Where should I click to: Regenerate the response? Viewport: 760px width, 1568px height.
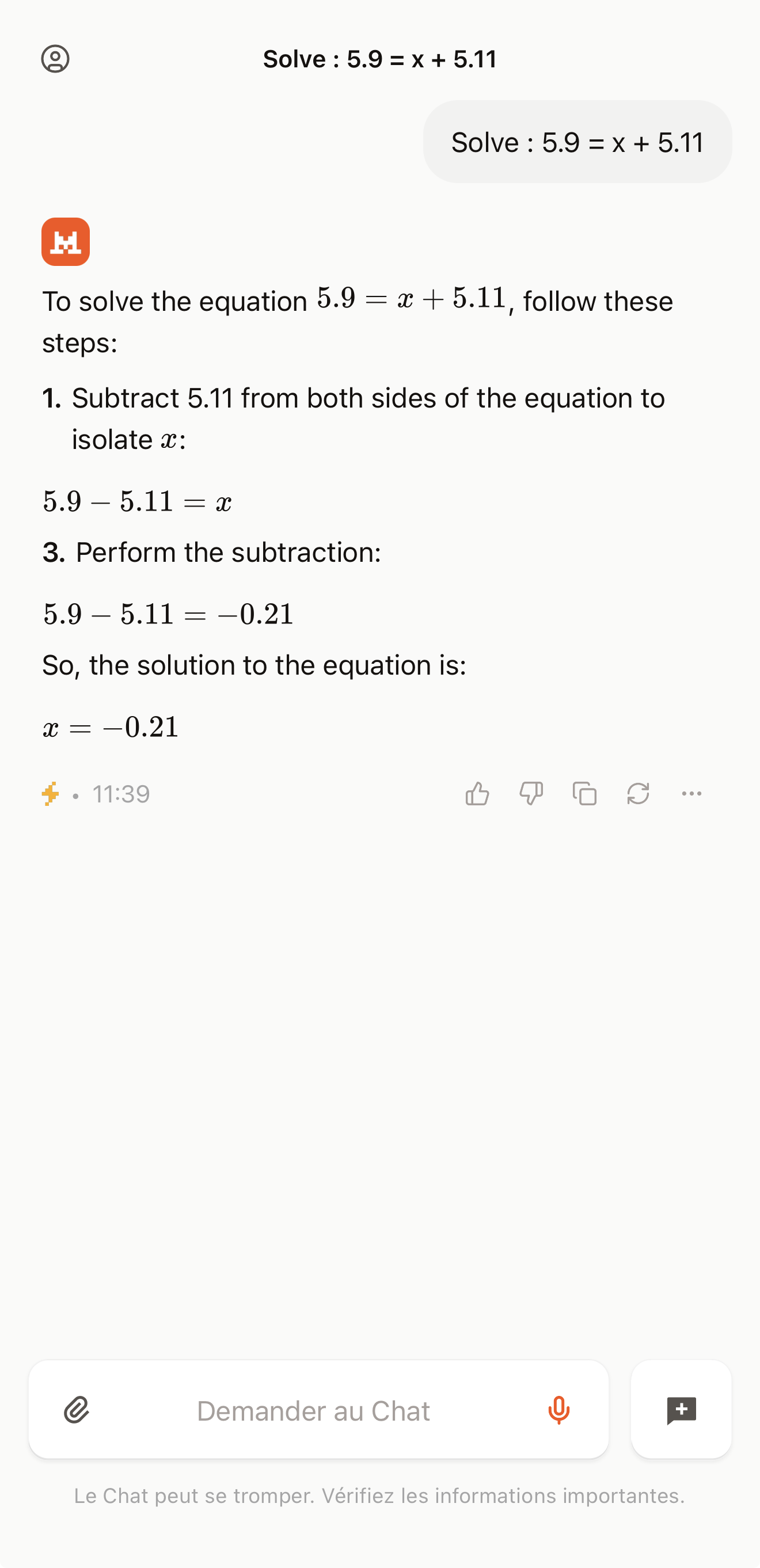point(637,794)
